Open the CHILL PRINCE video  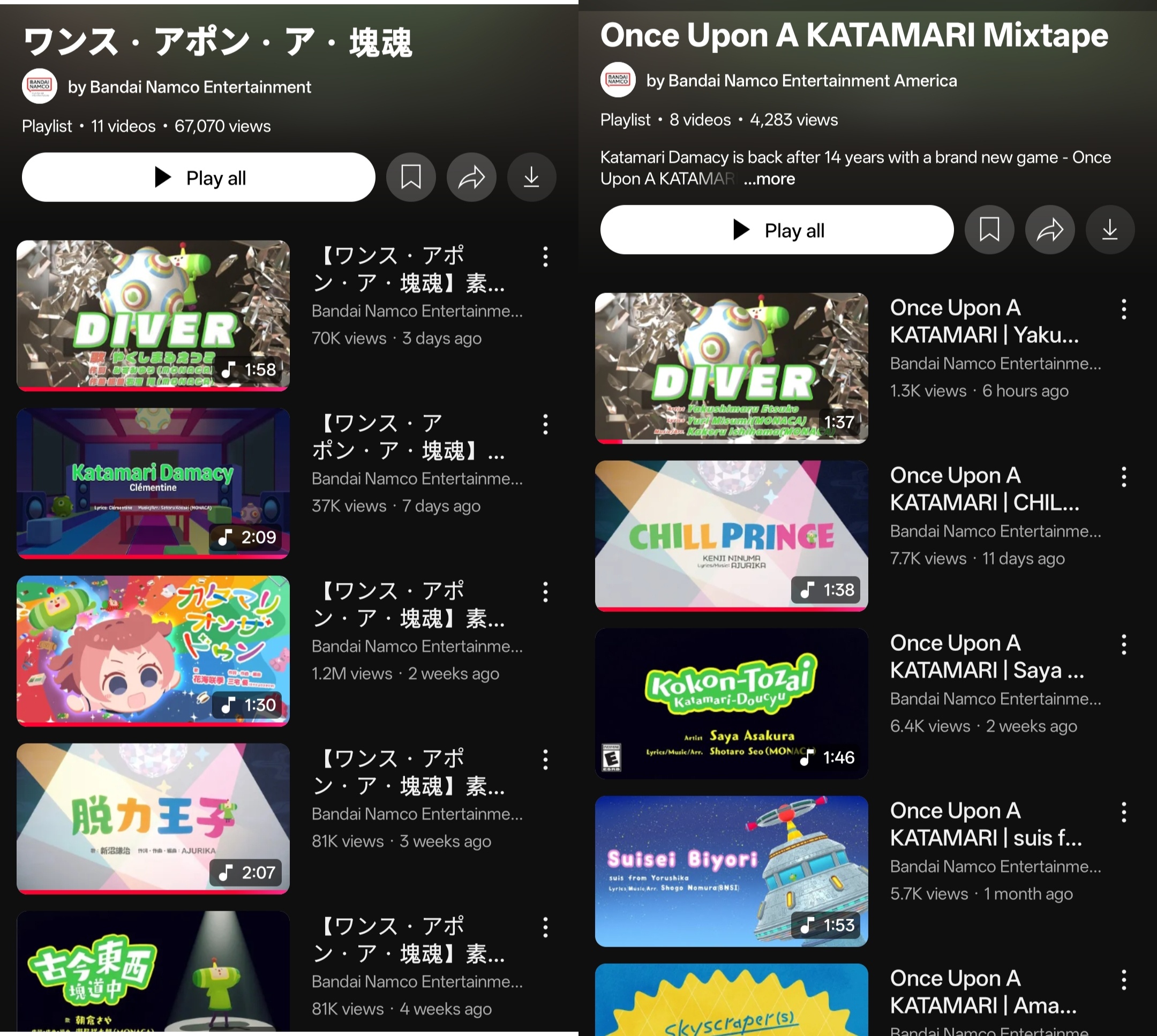coord(731,536)
